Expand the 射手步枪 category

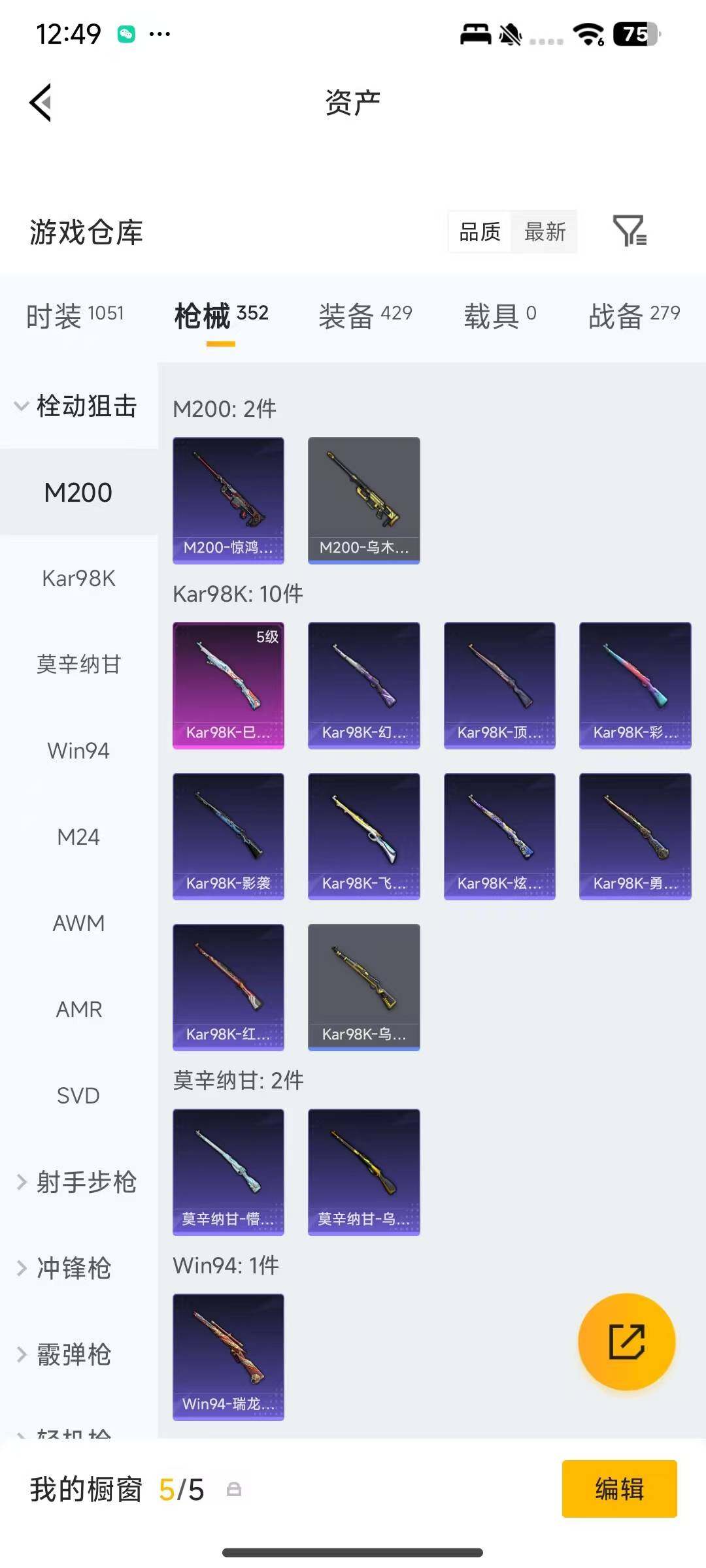pos(77,1182)
